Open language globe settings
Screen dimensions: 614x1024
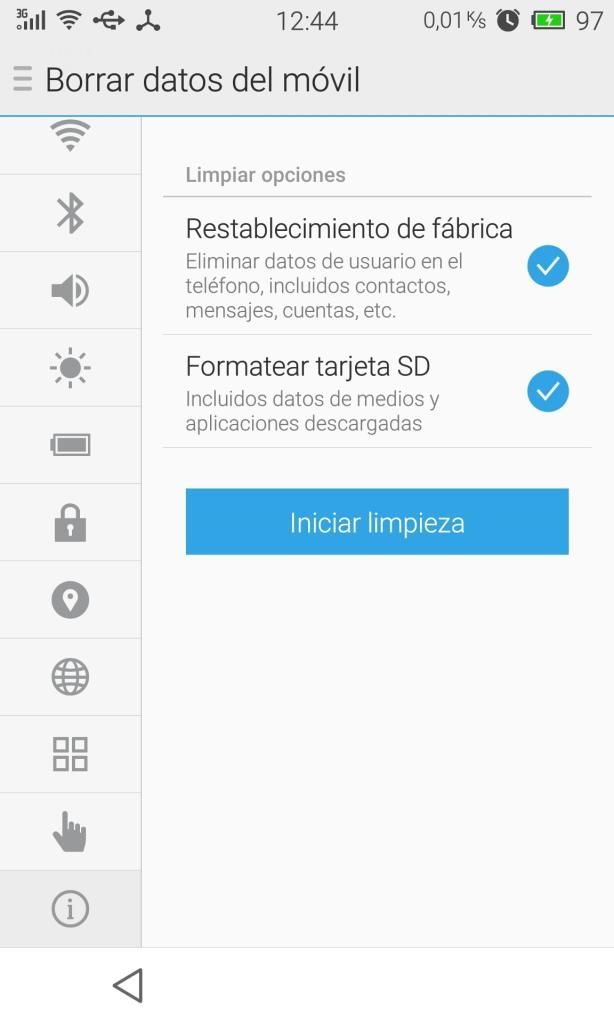pyautogui.click(x=70, y=677)
